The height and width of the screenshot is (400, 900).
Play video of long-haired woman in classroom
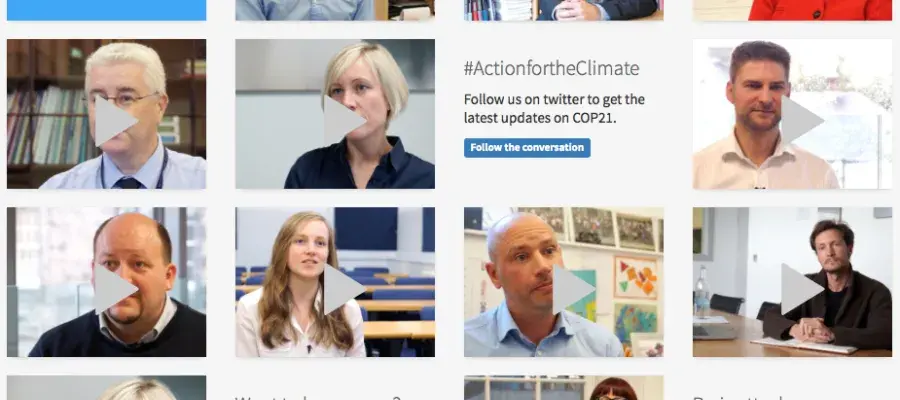341,290
